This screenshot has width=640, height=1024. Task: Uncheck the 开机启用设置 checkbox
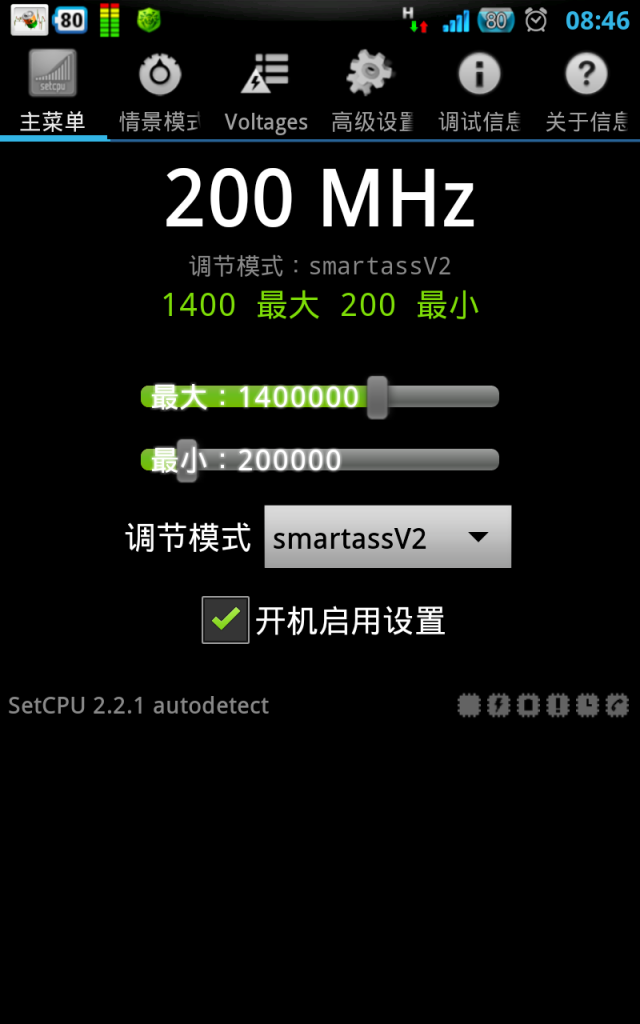point(226,620)
